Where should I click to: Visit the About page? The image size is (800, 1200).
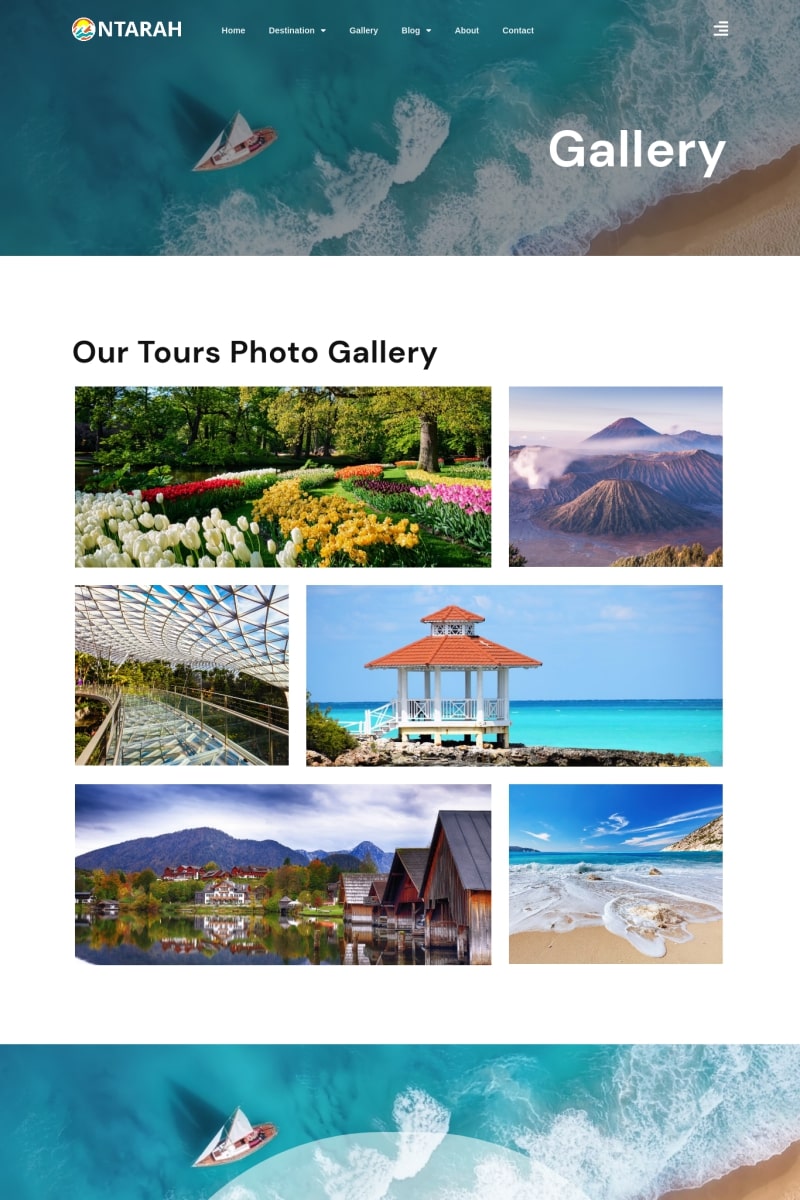pos(466,31)
